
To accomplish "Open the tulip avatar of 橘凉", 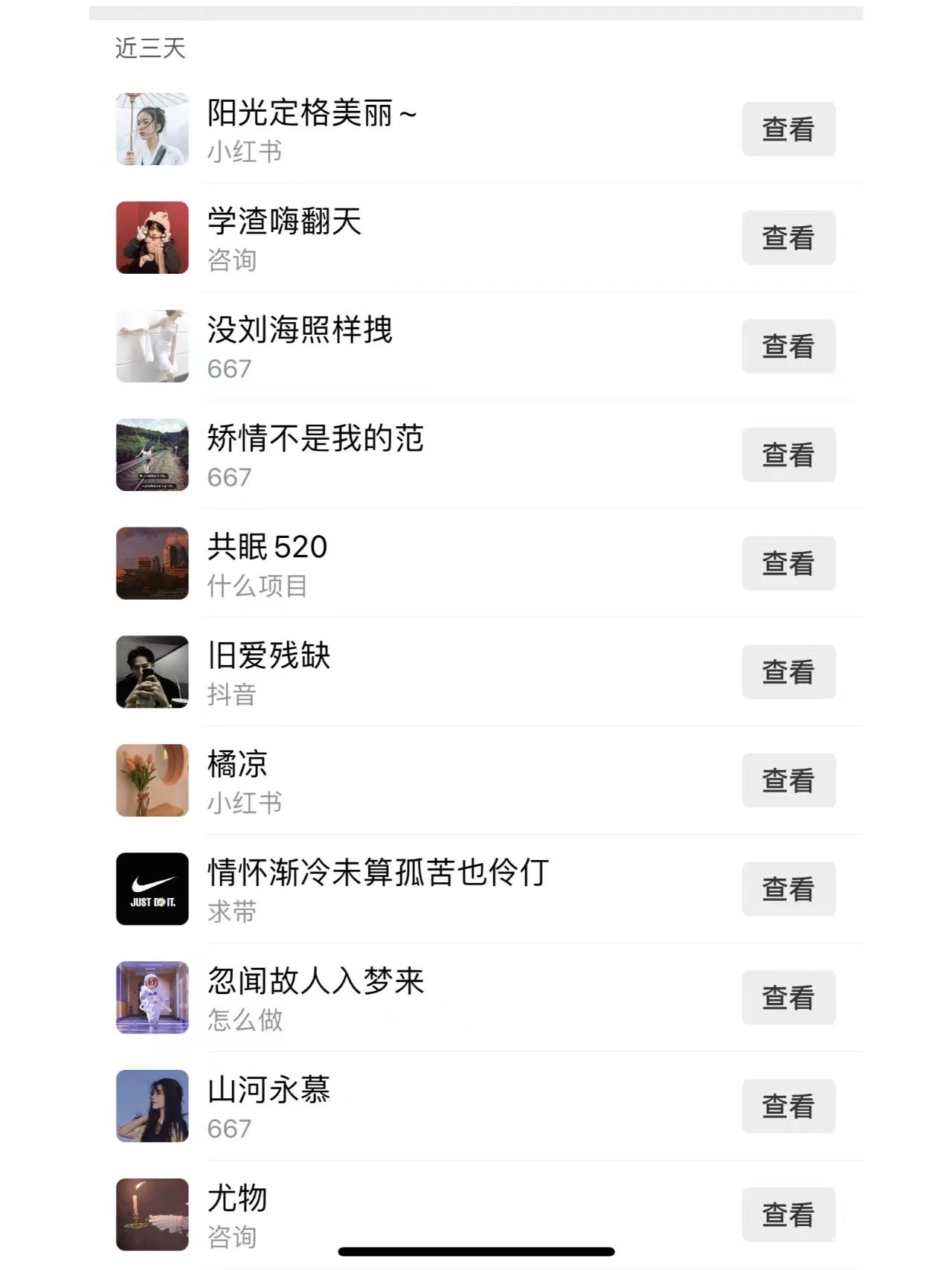I will [x=151, y=780].
